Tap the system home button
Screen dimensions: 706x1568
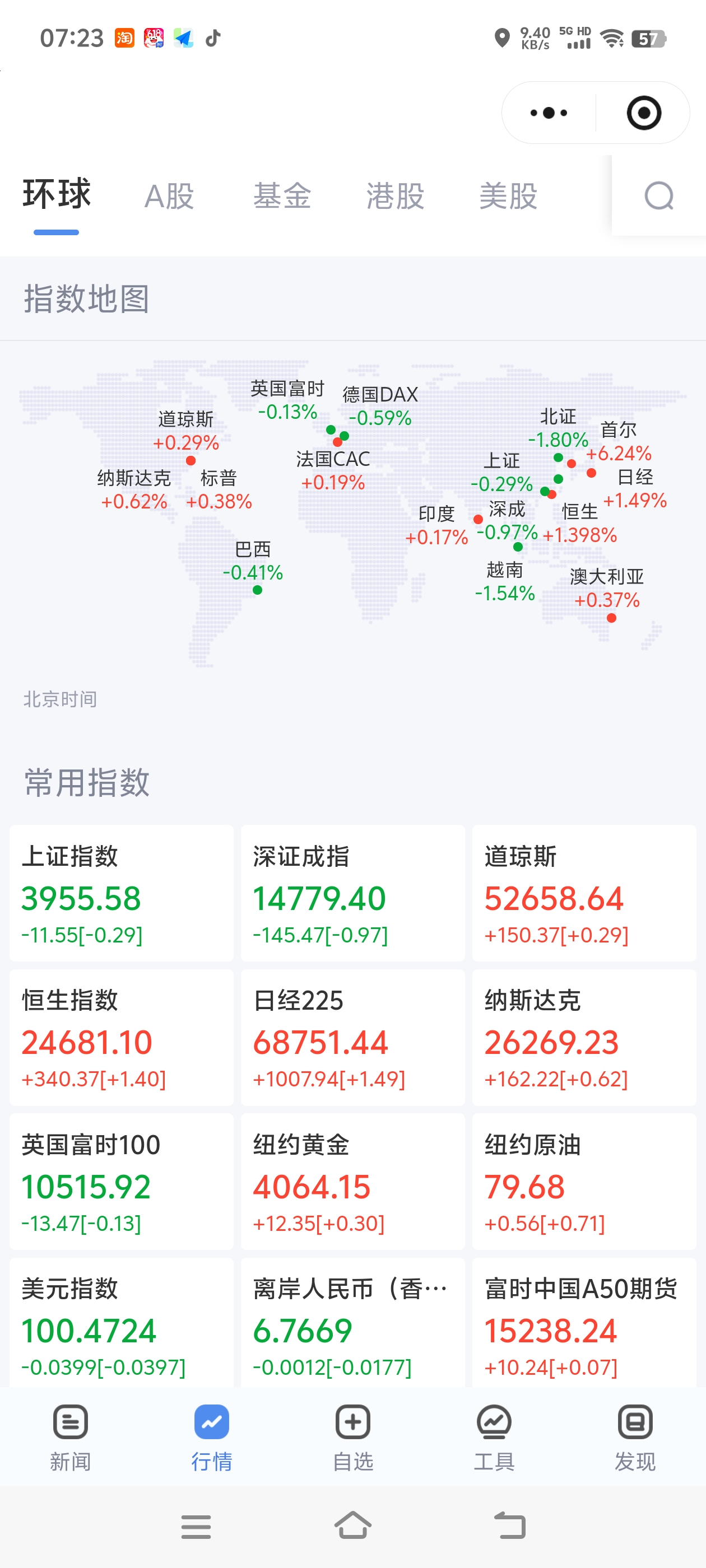point(352,1525)
